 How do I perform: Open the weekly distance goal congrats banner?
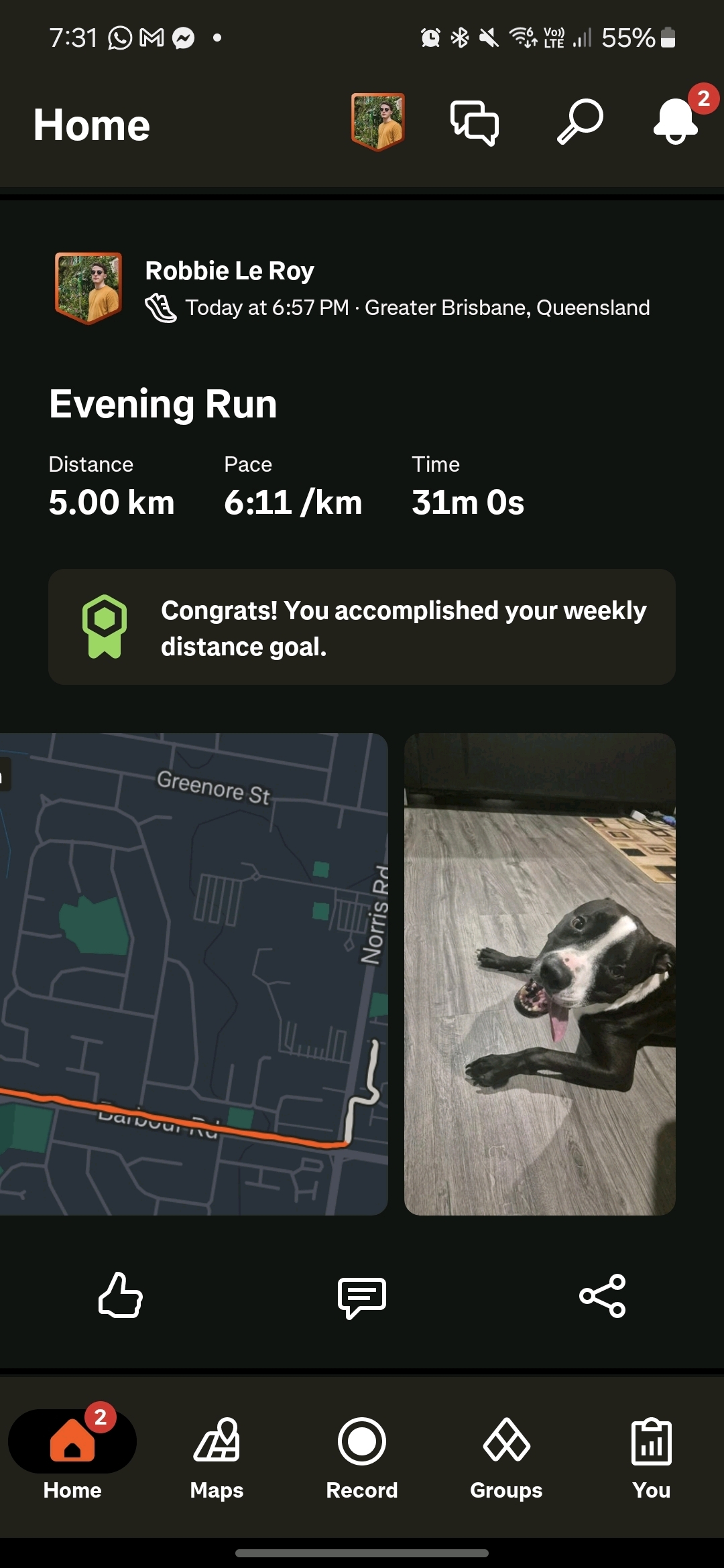362,627
